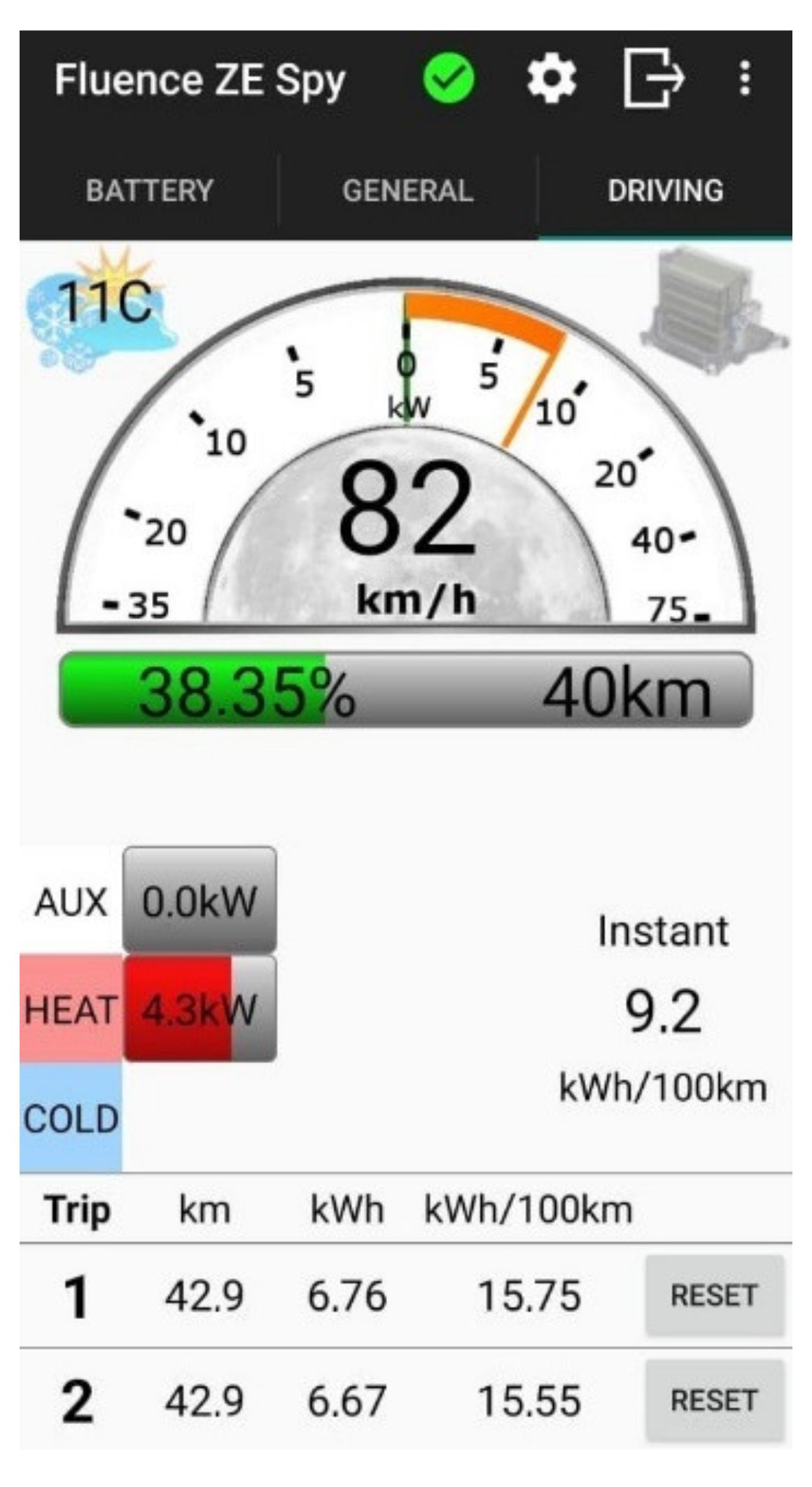Reset trip 1 counters

point(713,1295)
